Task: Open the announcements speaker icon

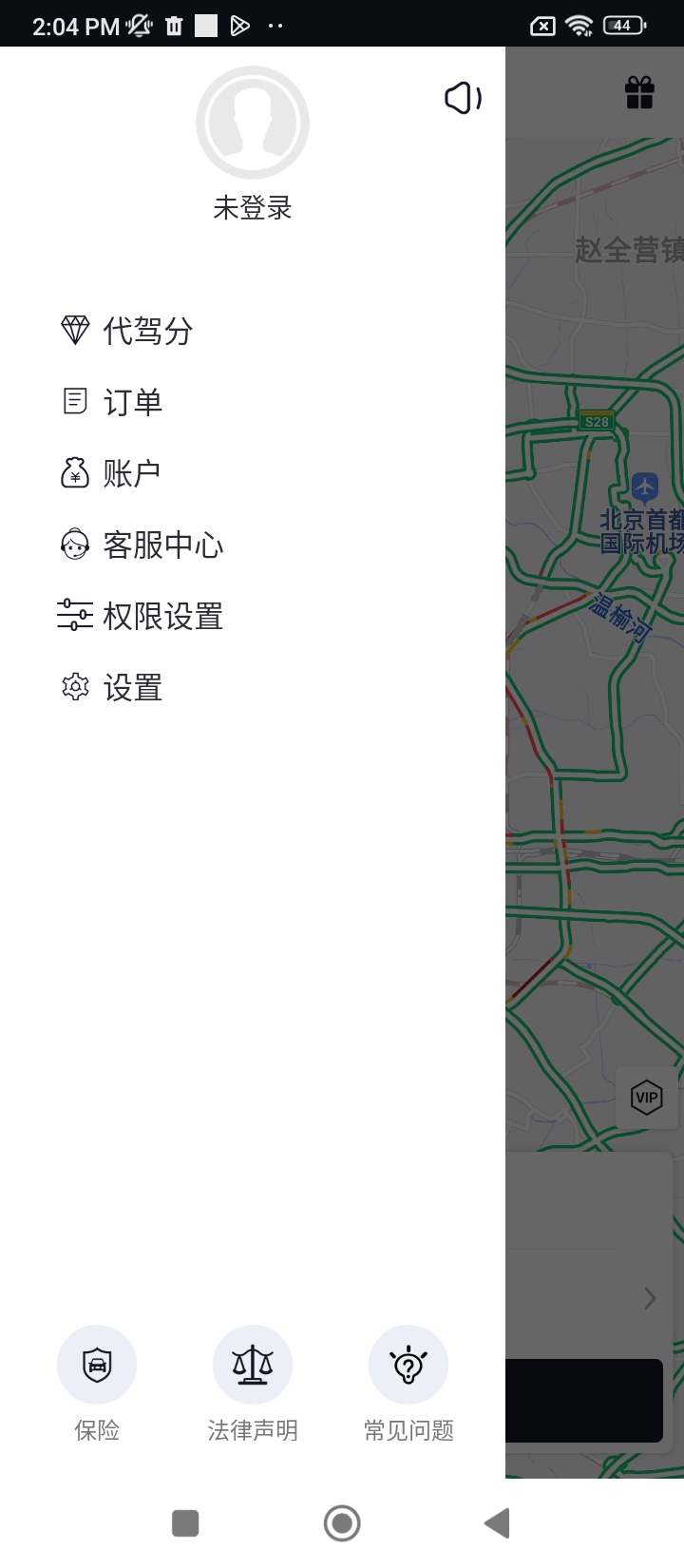Action: coord(463,97)
